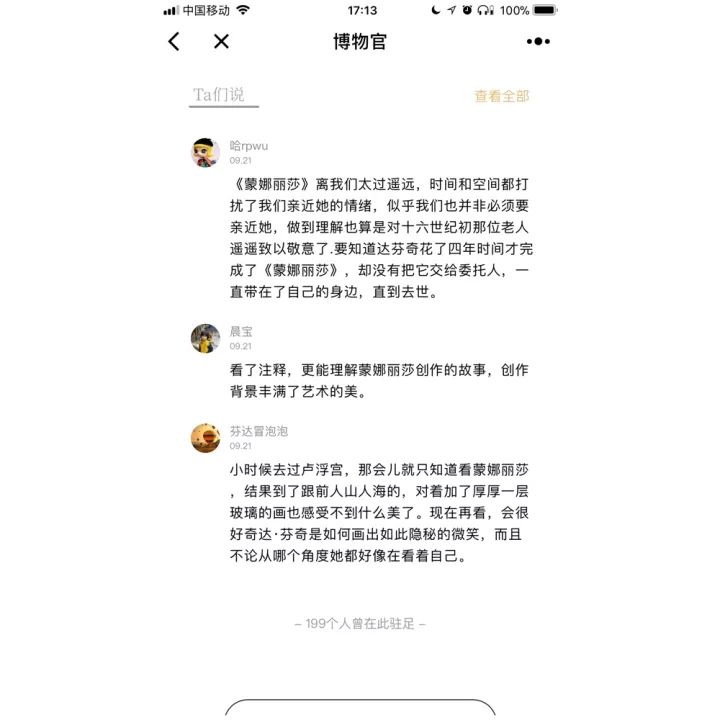Open 晨宝's profile avatar
Image resolution: width=720 pixels, height=720 pixels.
(206, 338)
